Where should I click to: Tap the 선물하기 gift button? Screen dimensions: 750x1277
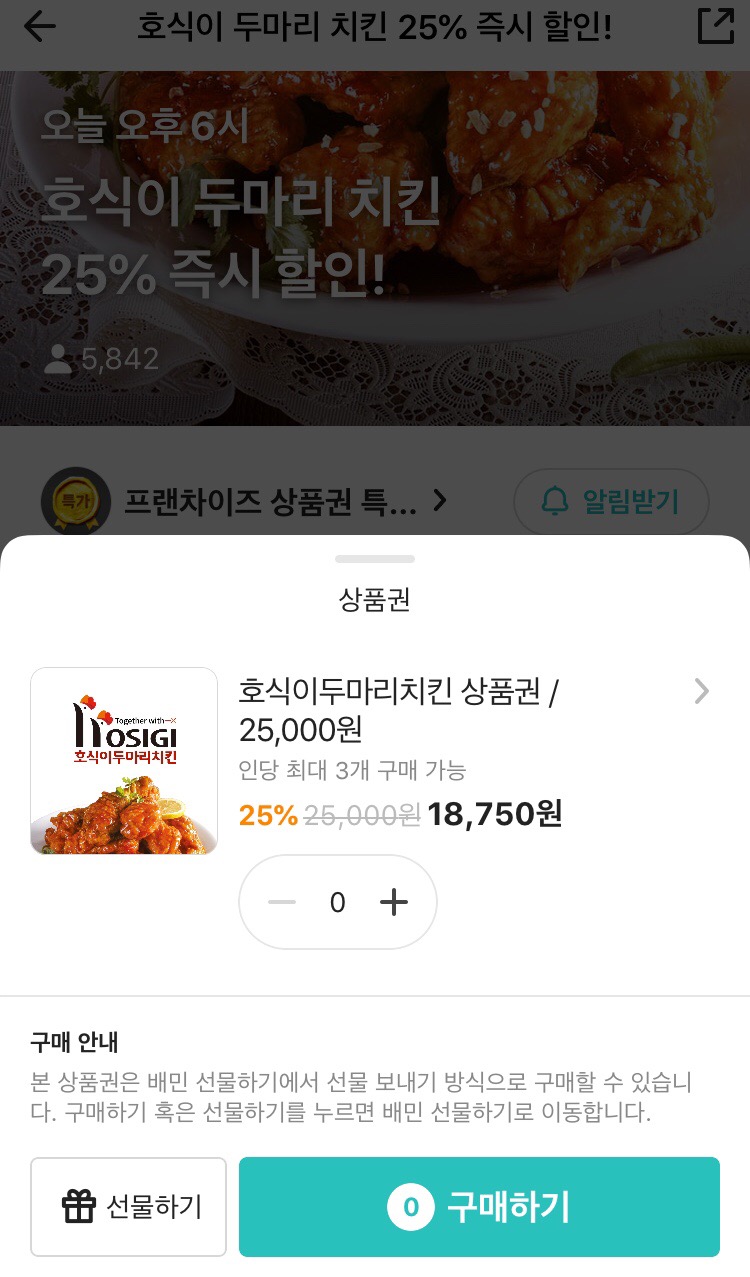coord(128,1206)
